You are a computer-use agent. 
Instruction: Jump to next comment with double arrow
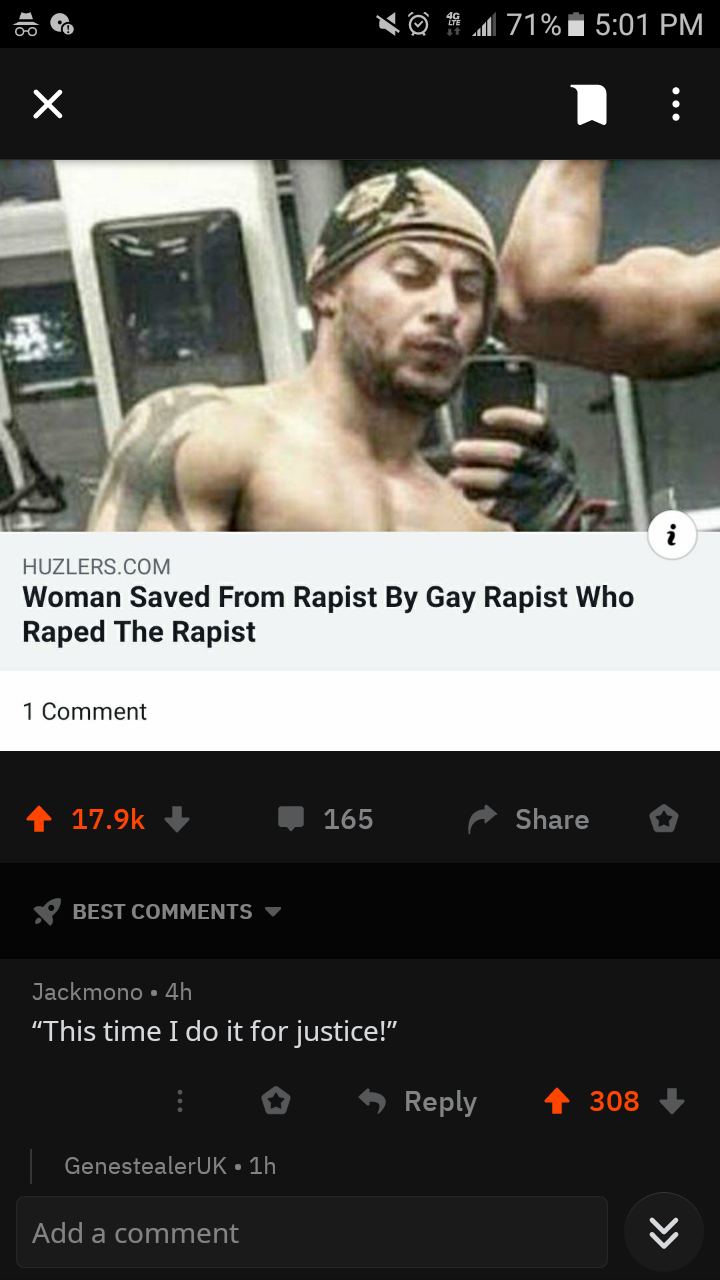(x=664, y=1233)
